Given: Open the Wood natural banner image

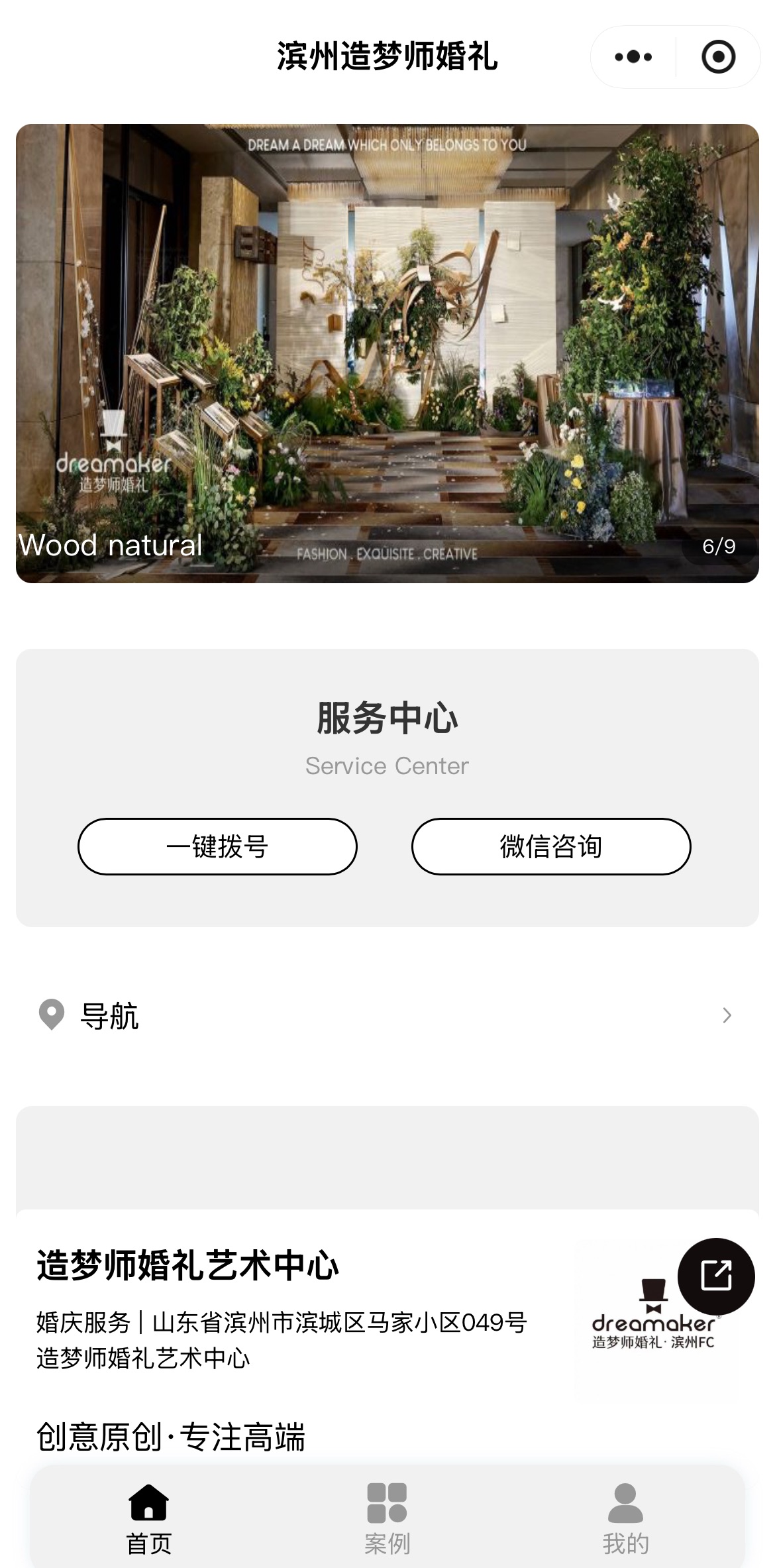Looking at the screenshot, I should [x=387, y=353].
